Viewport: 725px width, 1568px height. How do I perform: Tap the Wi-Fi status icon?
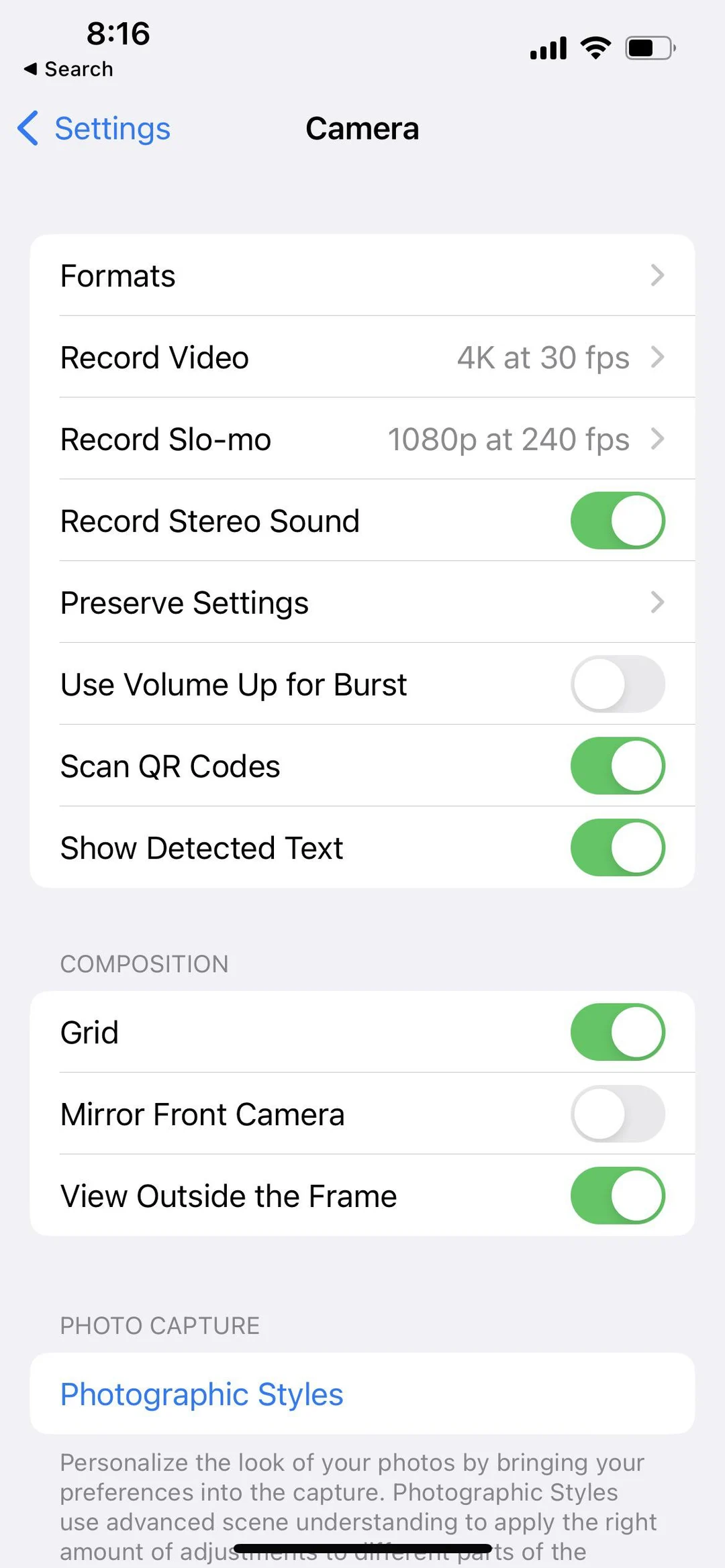click(593, 46)
